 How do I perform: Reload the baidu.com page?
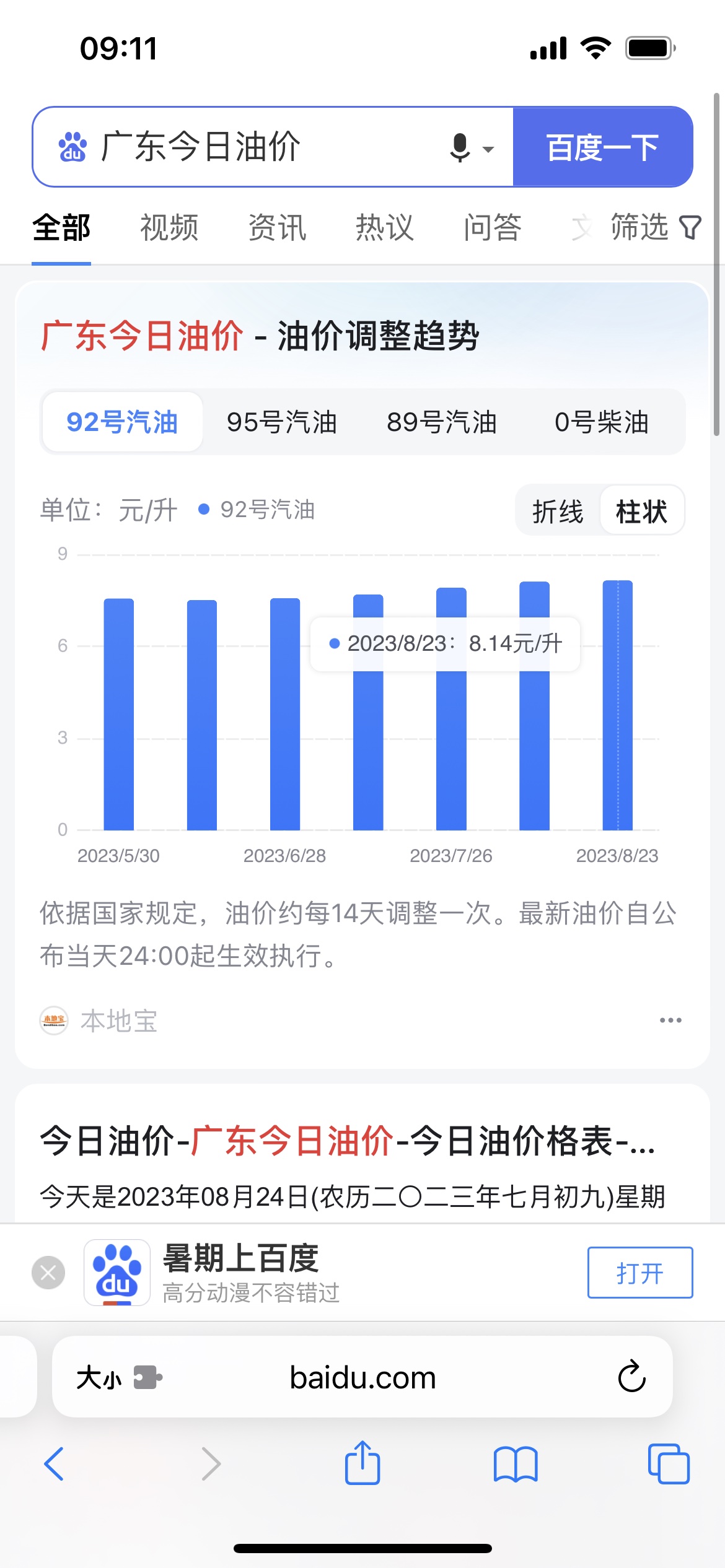632,1377
